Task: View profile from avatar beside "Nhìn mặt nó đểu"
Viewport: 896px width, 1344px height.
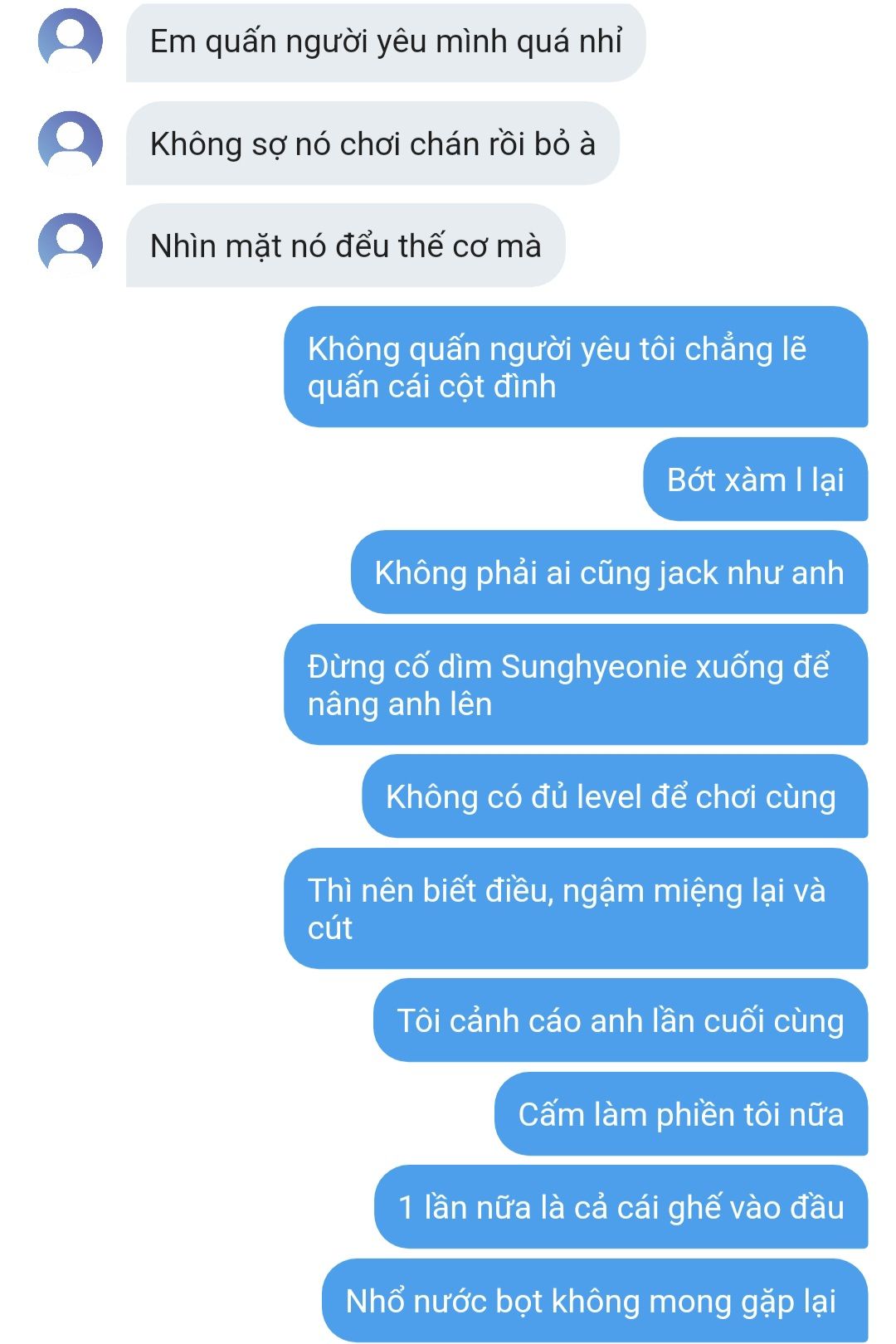Action: pyautogui.click(x=71, y=245)
